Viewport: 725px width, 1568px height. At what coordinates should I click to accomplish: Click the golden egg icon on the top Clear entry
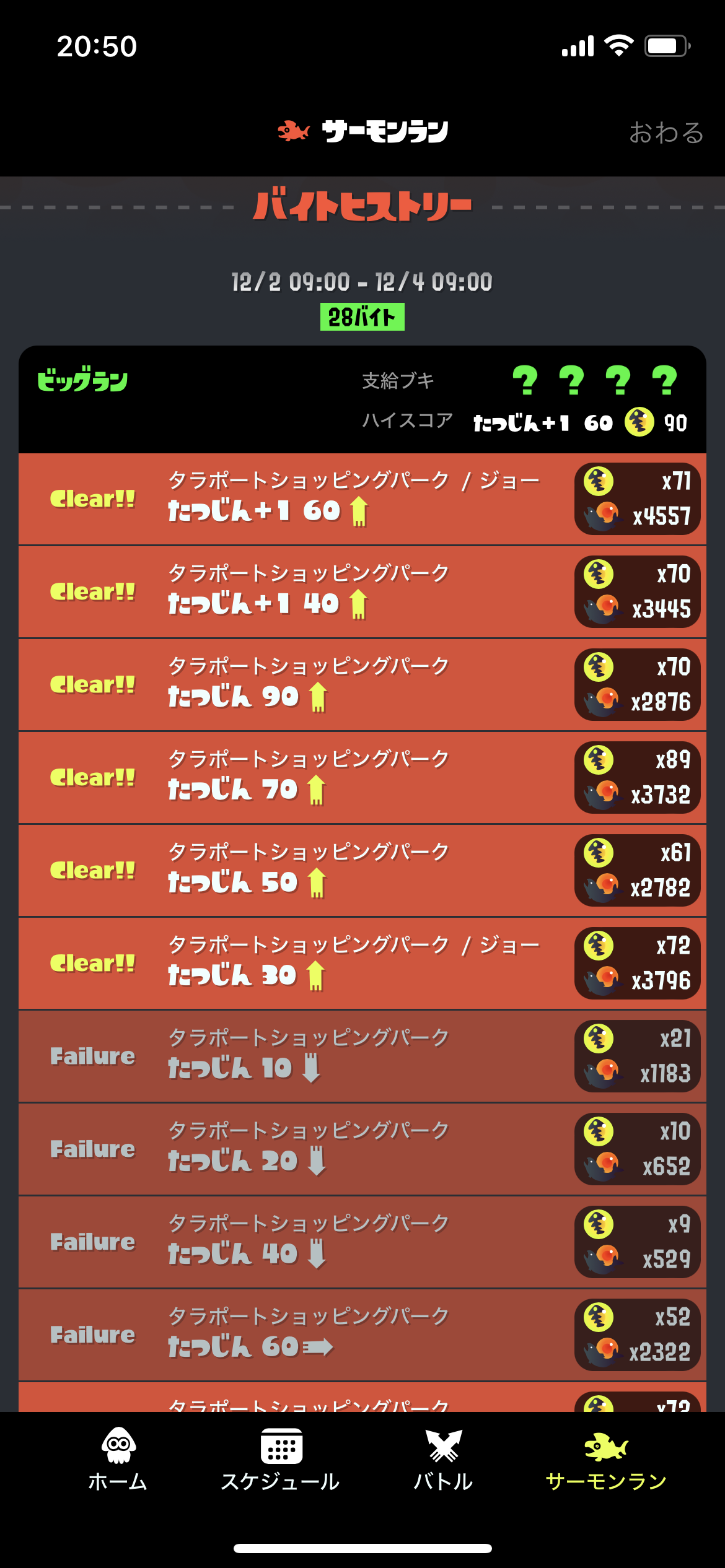pos(599,481)
